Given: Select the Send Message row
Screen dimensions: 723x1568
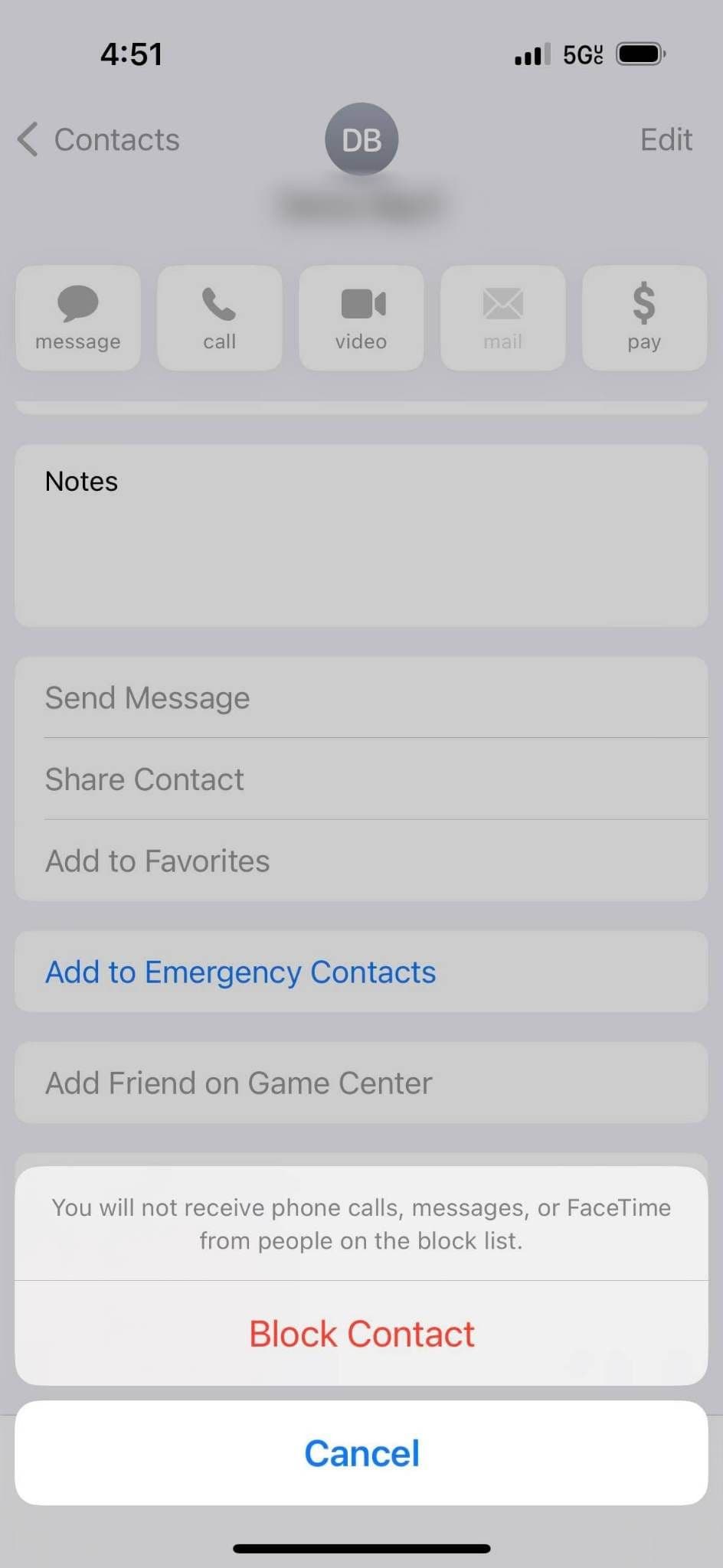Looking at the screenshot, I should [x=361, y=697].
